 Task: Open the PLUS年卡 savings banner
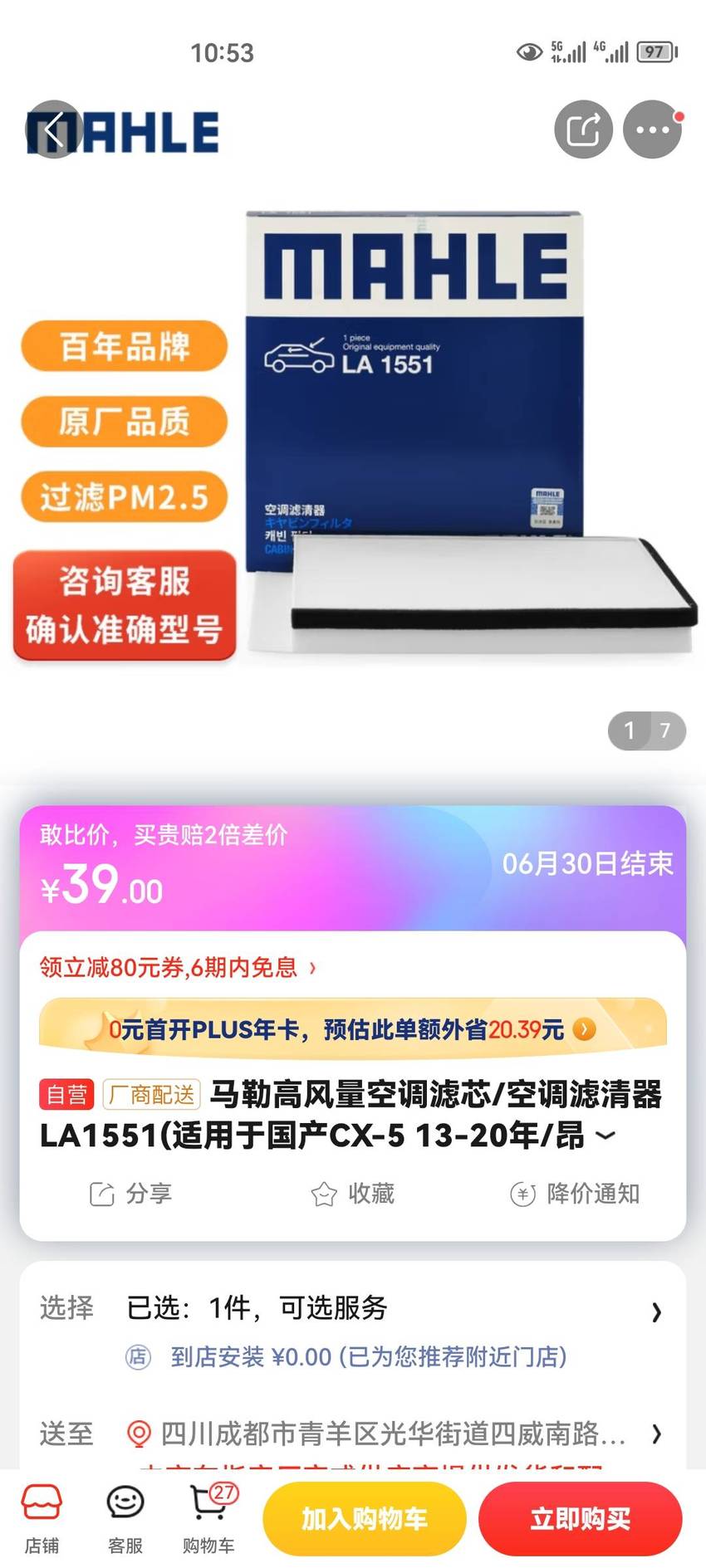pos(353,1029)
